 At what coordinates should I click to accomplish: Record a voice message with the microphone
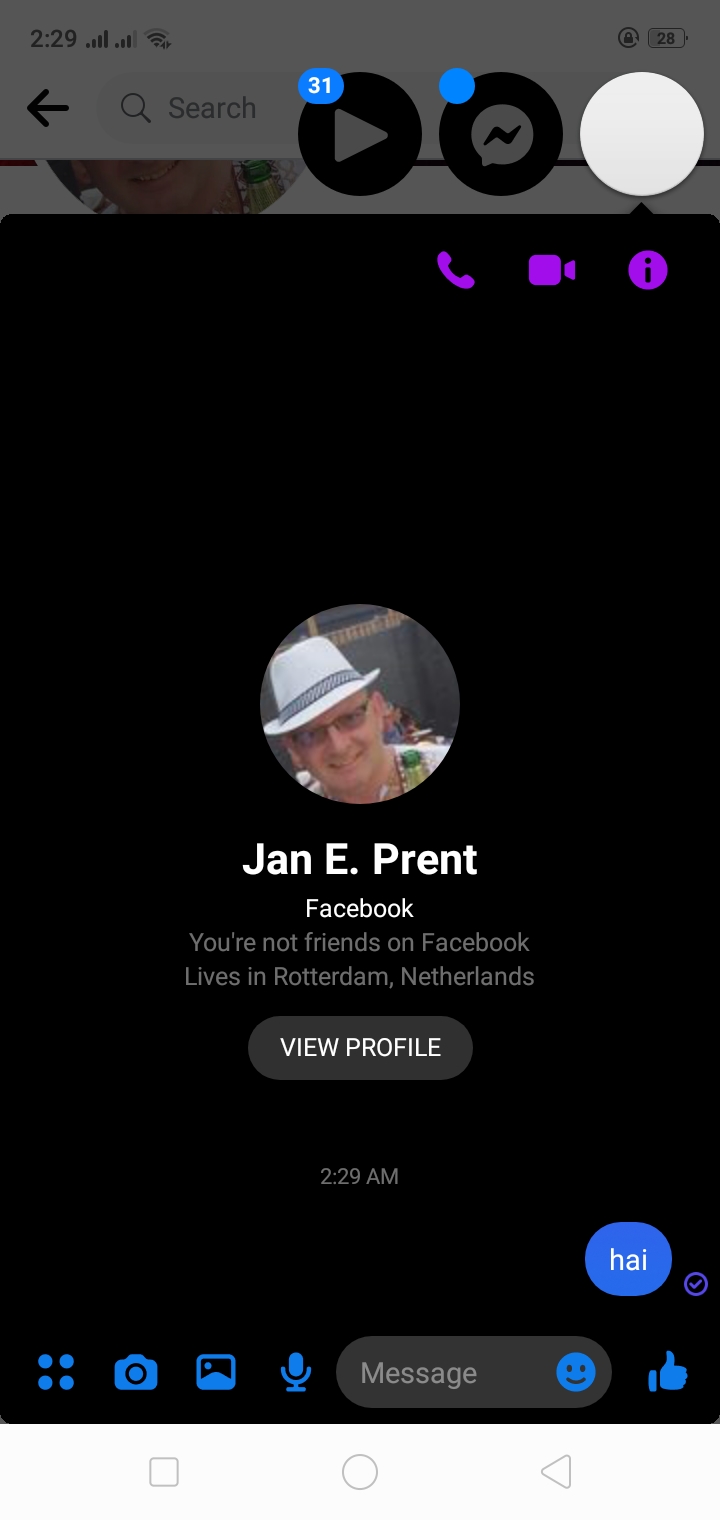(x=295, y=1372)
